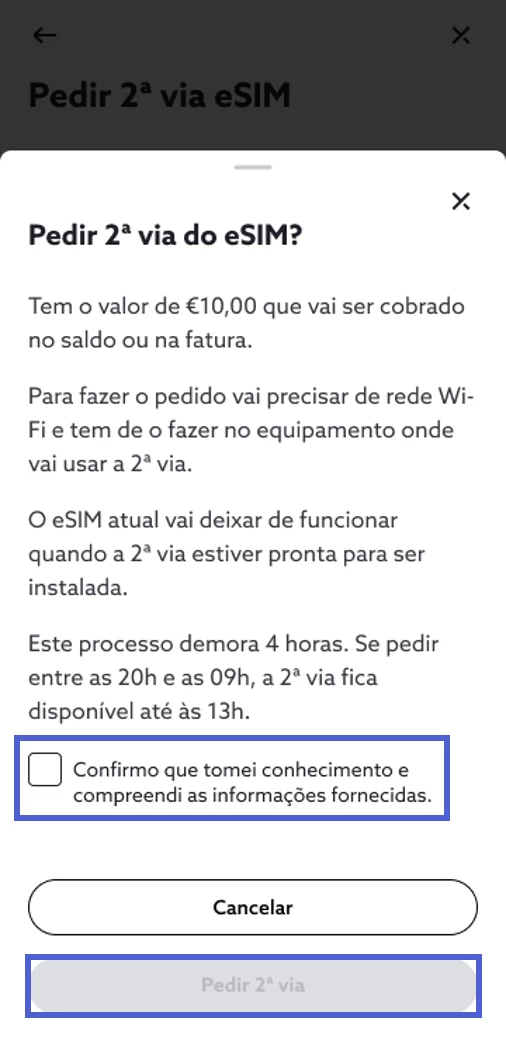Close the page with the top X
Image resolution: width=506 pixels, height=1039 pixels.
460,35
